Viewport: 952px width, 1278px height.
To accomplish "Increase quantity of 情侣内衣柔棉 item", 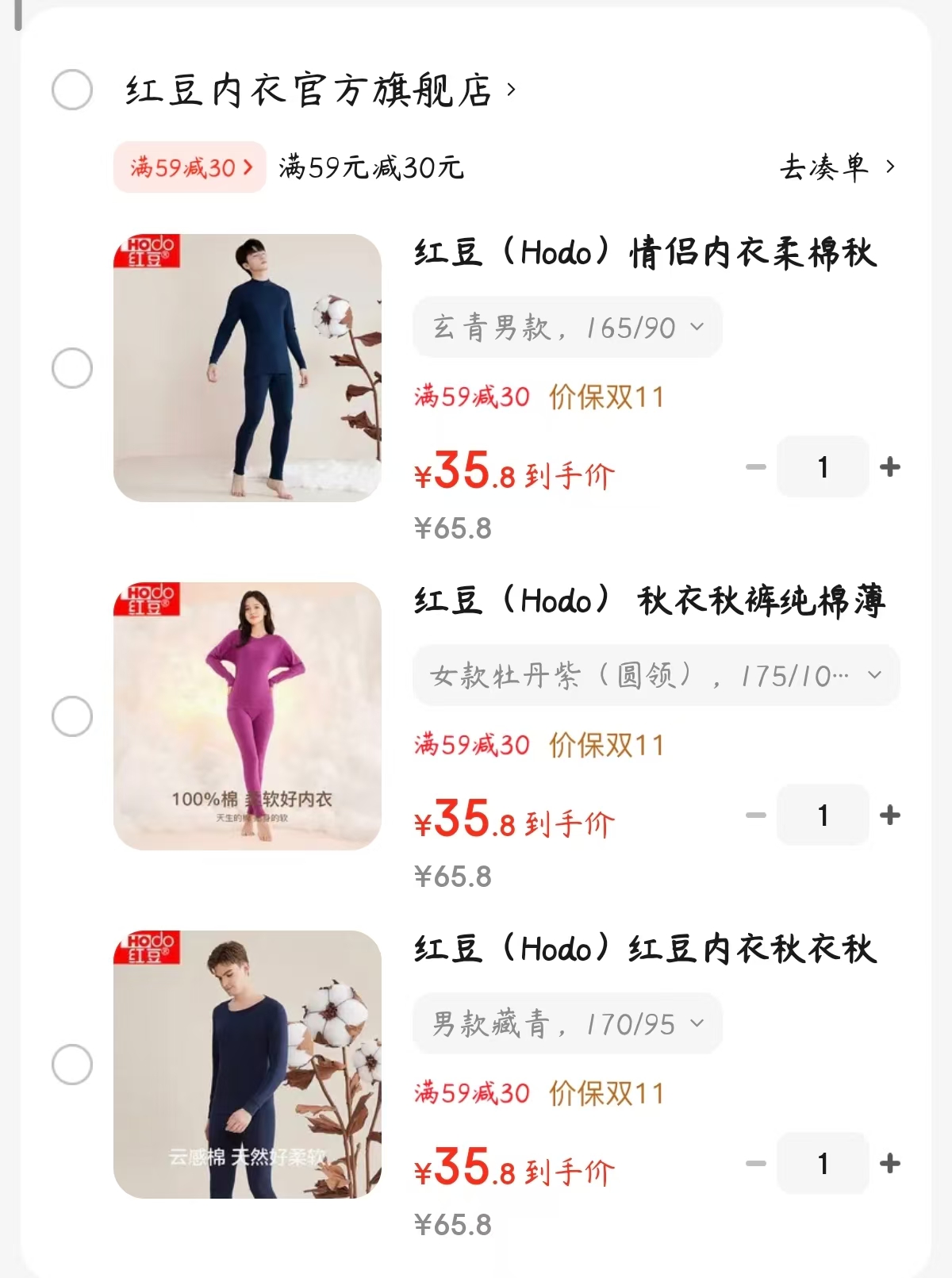I will [890, 466].
